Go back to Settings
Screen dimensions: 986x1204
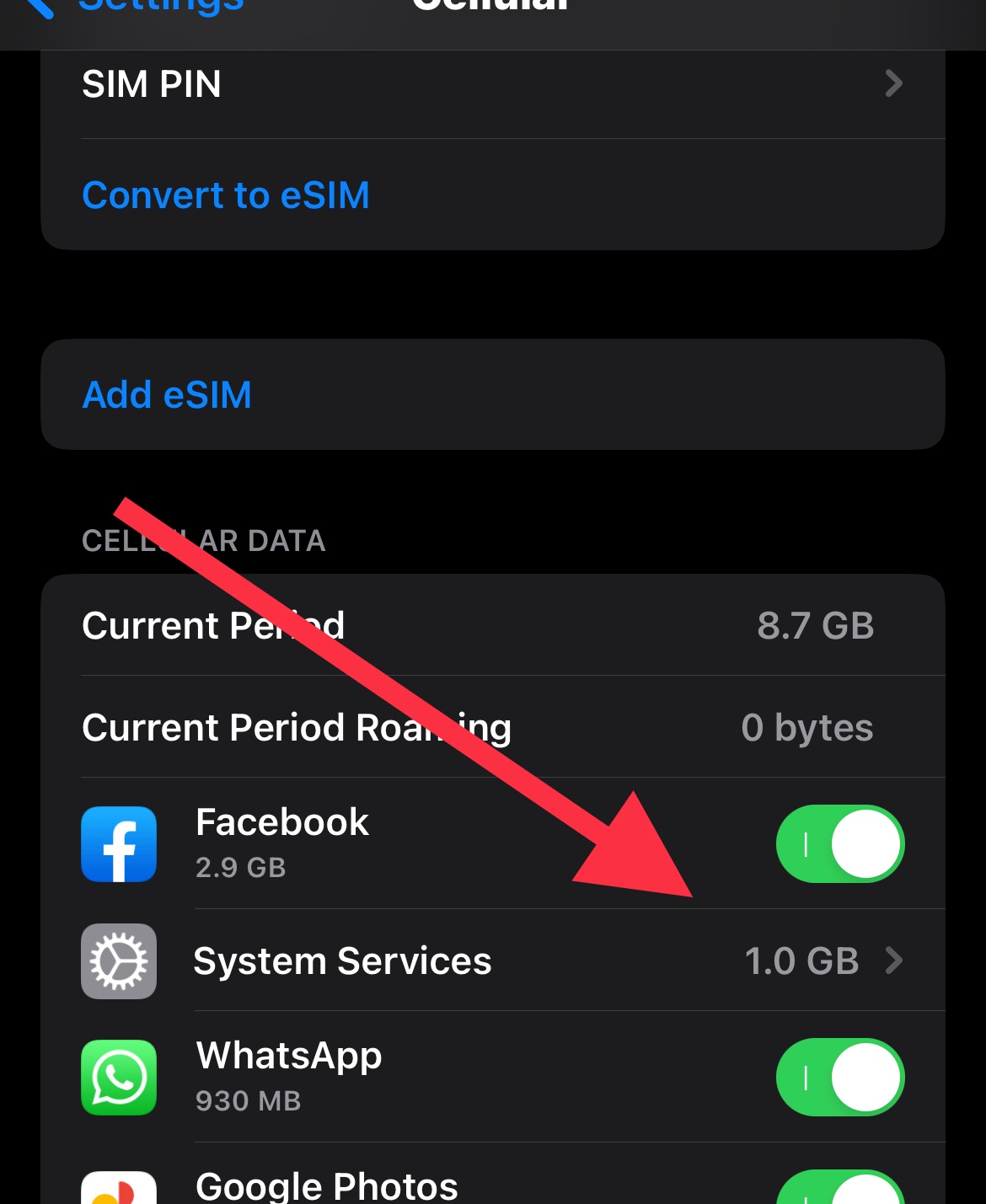click(135, 8)
